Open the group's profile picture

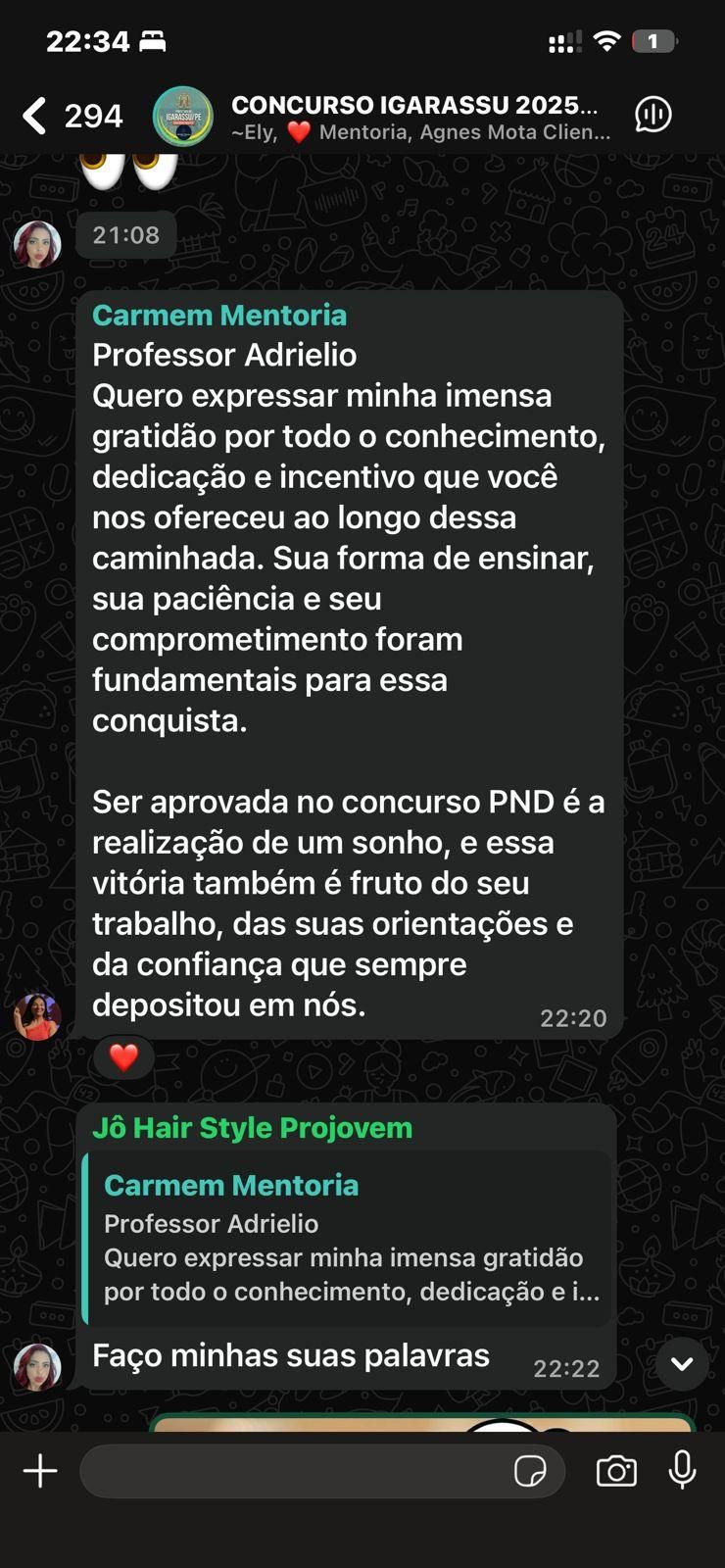[183, 116]
